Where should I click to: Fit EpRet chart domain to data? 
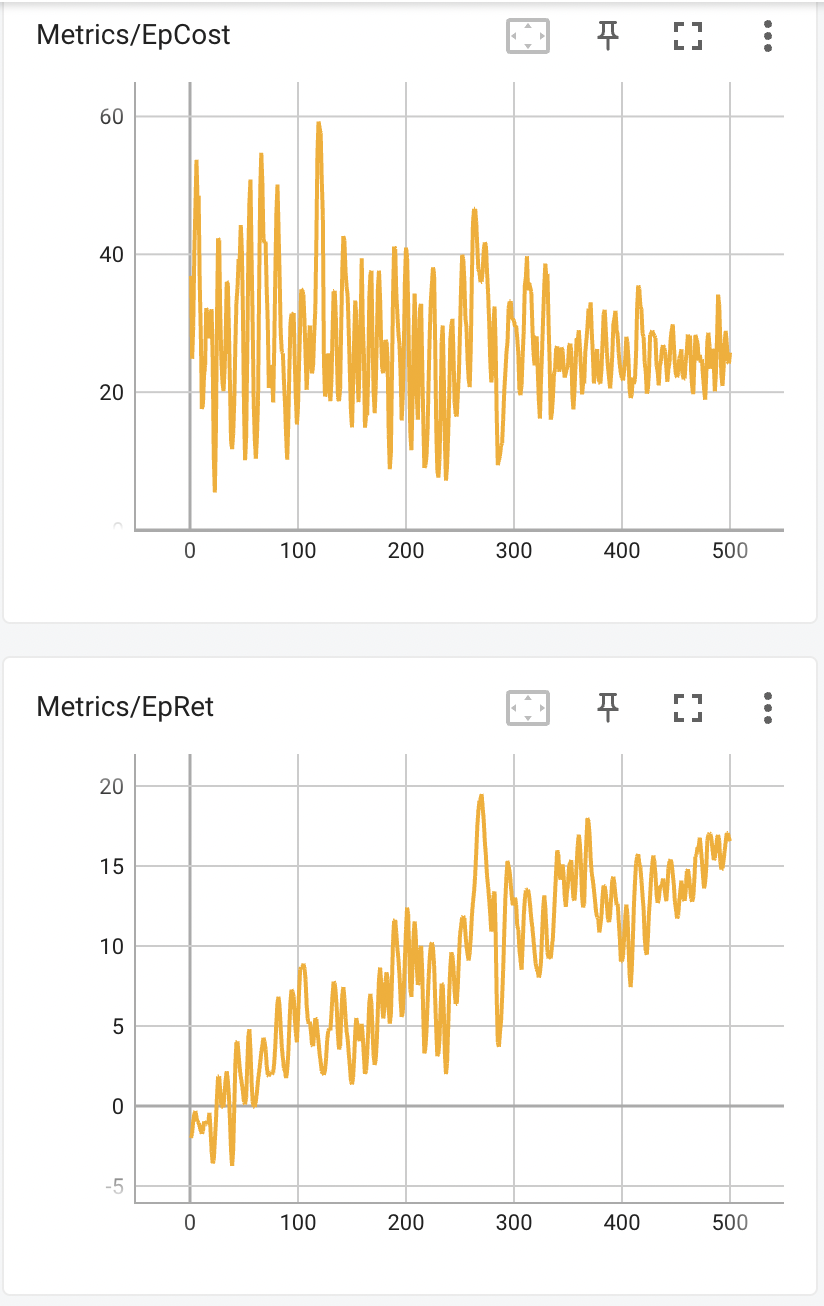pos(527,708)
